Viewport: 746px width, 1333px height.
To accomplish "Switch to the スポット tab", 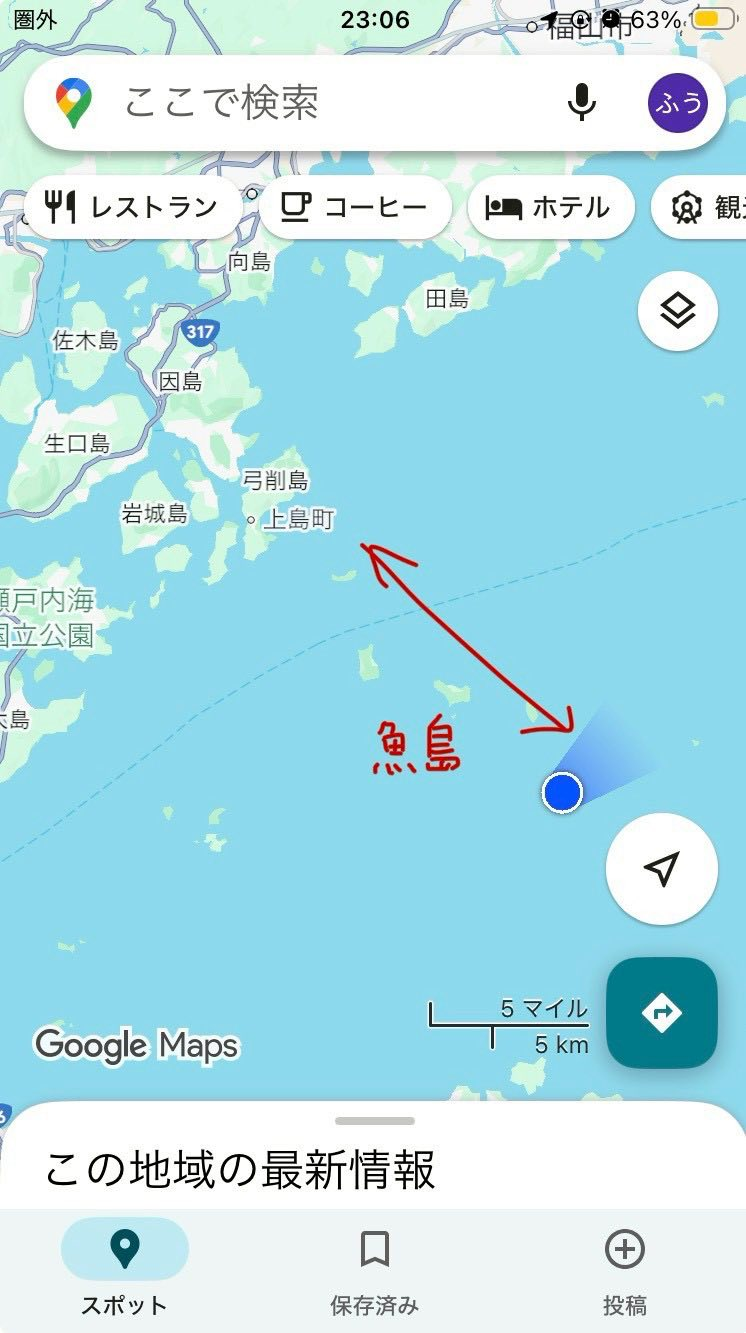I will (124, 1267).
